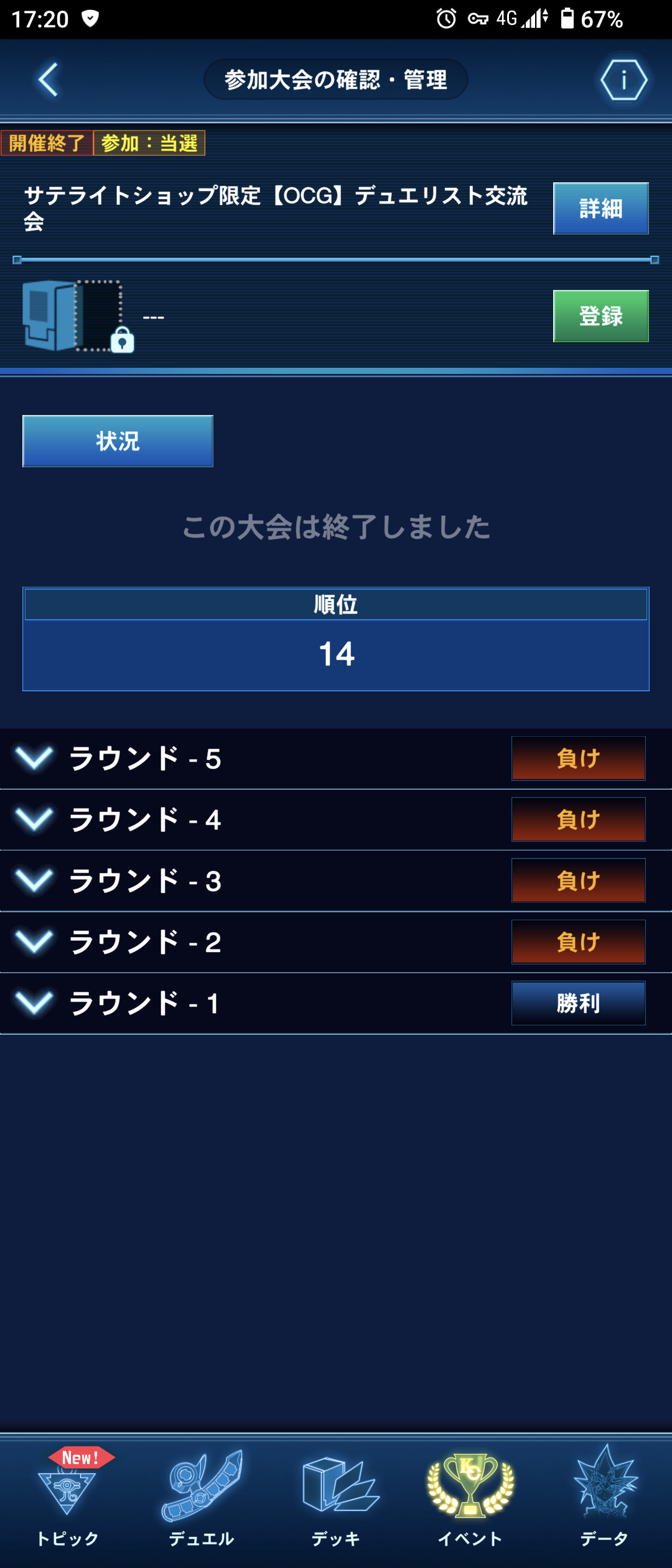Expand ラウンド - 1 details
This screenshot has width=672, height=1568.
[336, 1003]
